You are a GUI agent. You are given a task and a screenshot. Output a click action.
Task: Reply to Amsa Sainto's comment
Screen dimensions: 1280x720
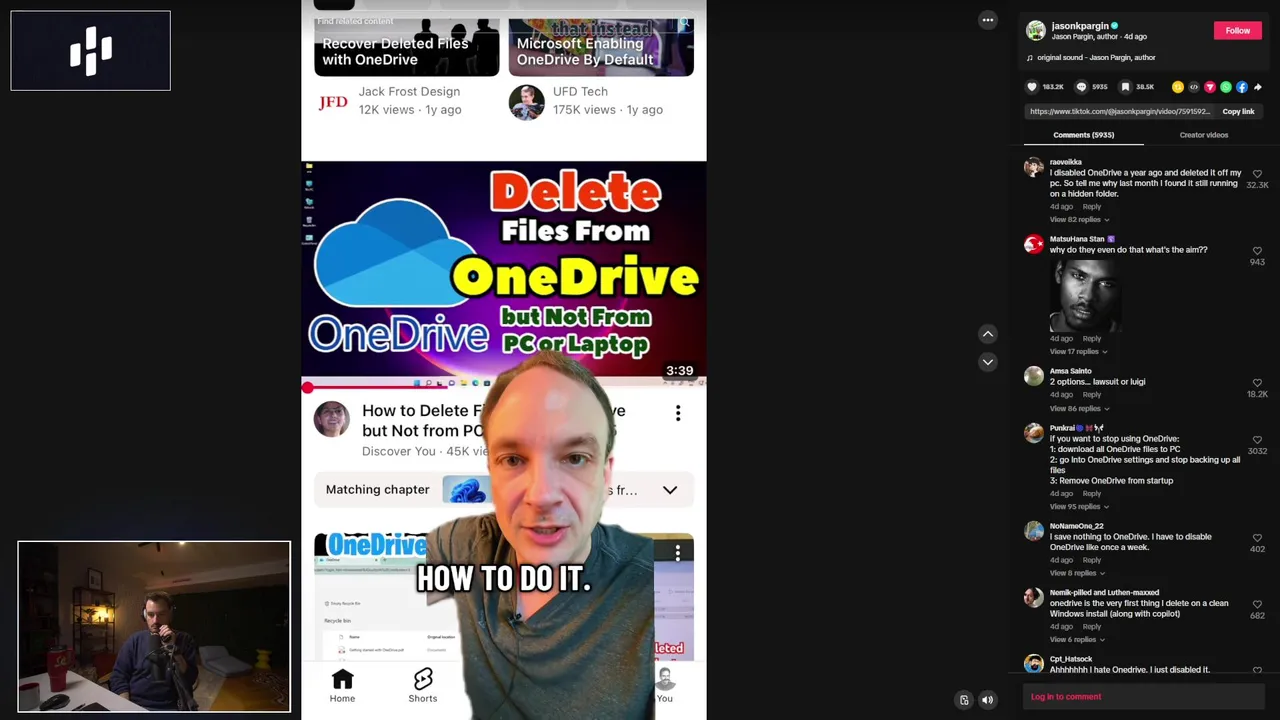1091,395
